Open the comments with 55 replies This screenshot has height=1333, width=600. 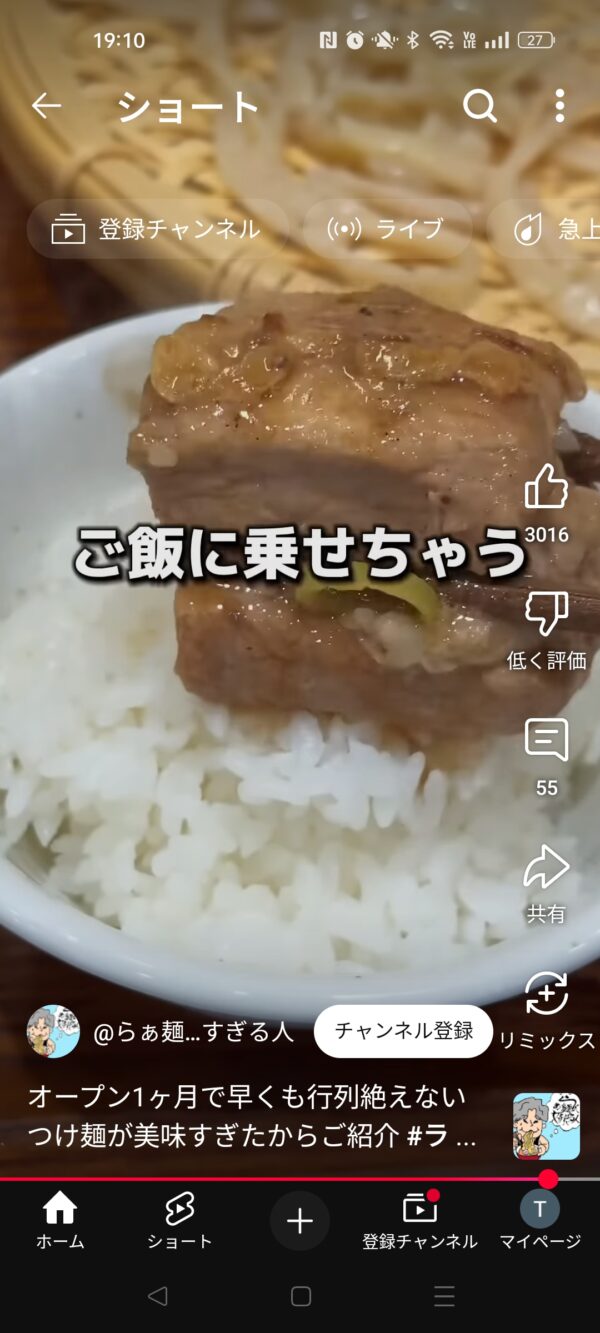(x=546, y=742)
